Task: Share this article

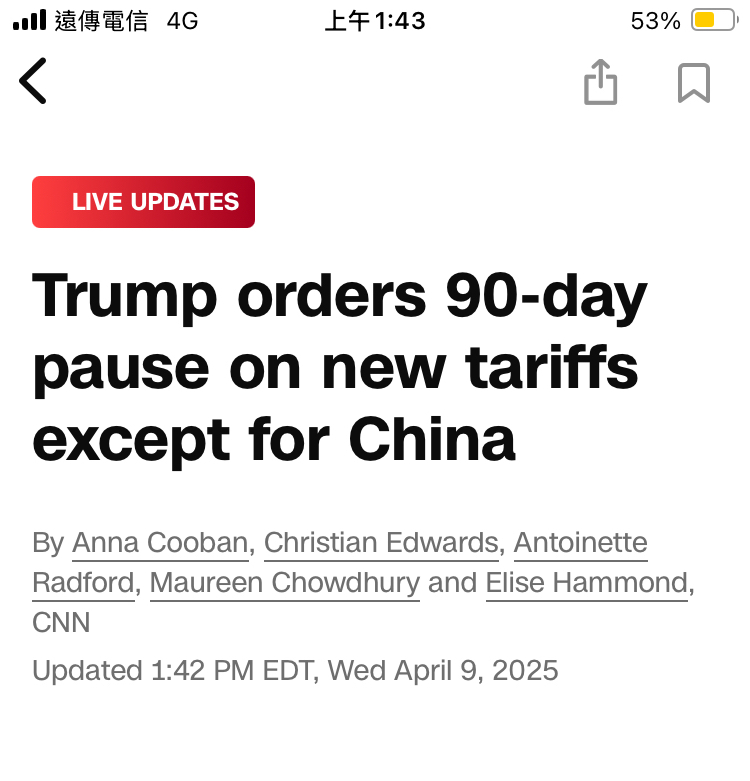Action: tap(600, 82)
